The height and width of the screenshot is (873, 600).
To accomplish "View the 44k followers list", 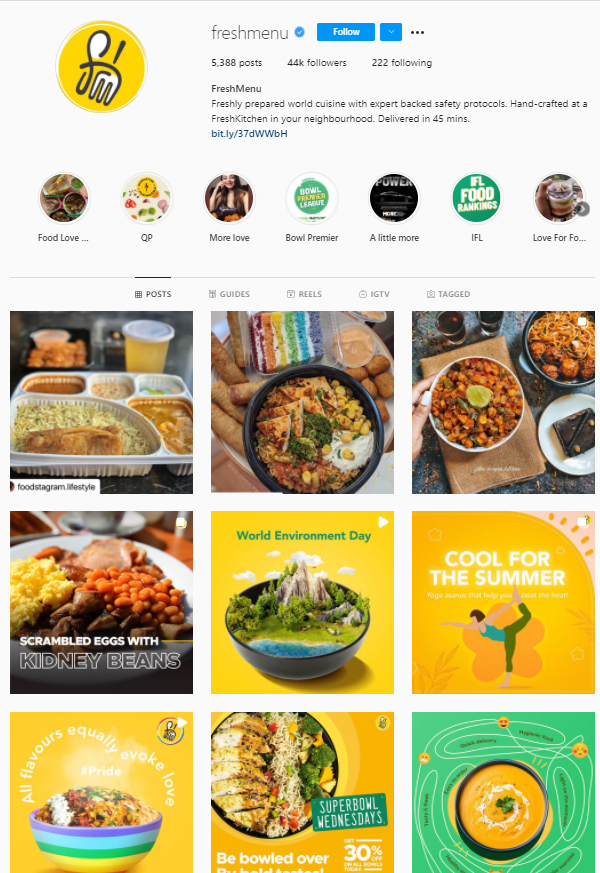I will coord(316,63).
